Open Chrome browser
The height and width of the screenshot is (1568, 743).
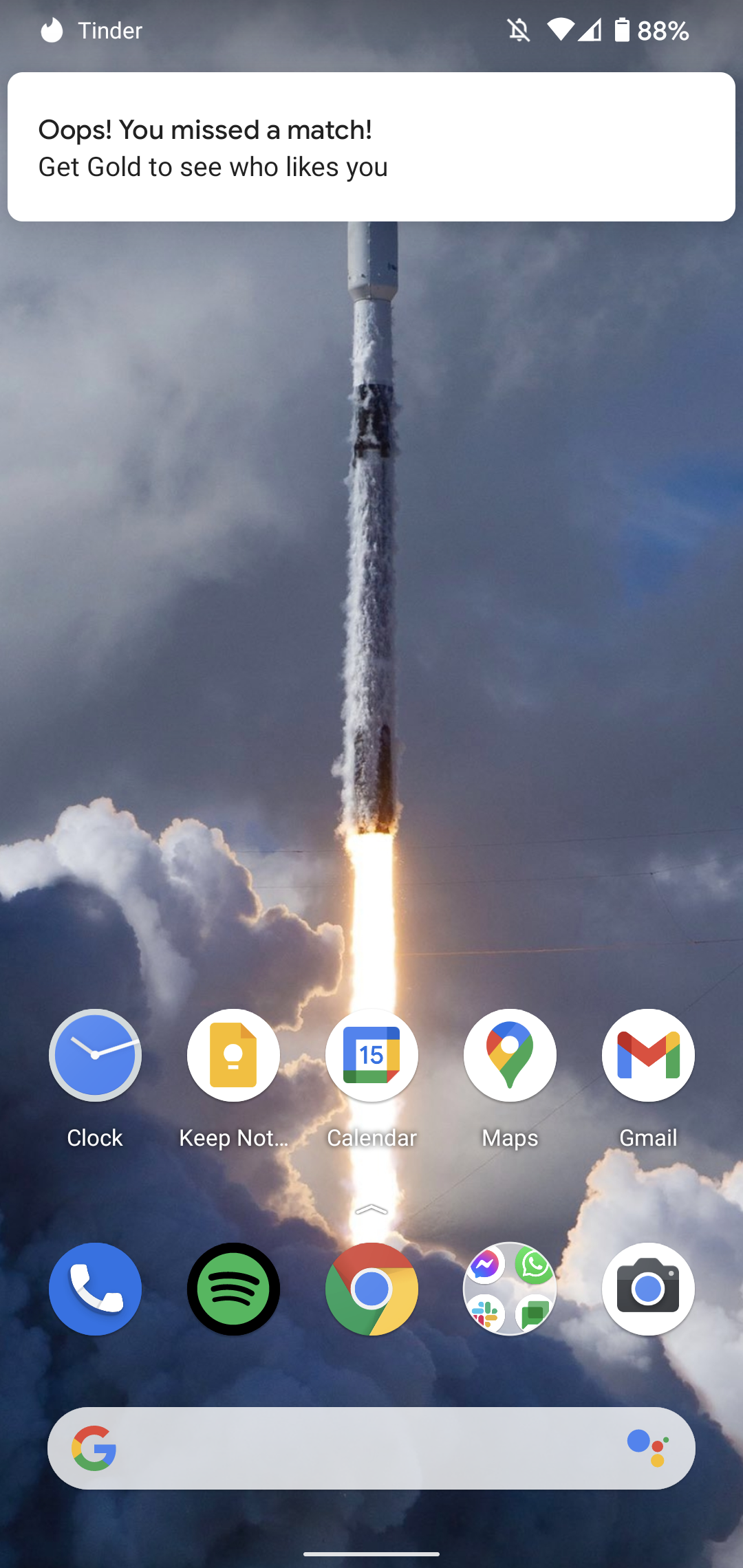371,1289
